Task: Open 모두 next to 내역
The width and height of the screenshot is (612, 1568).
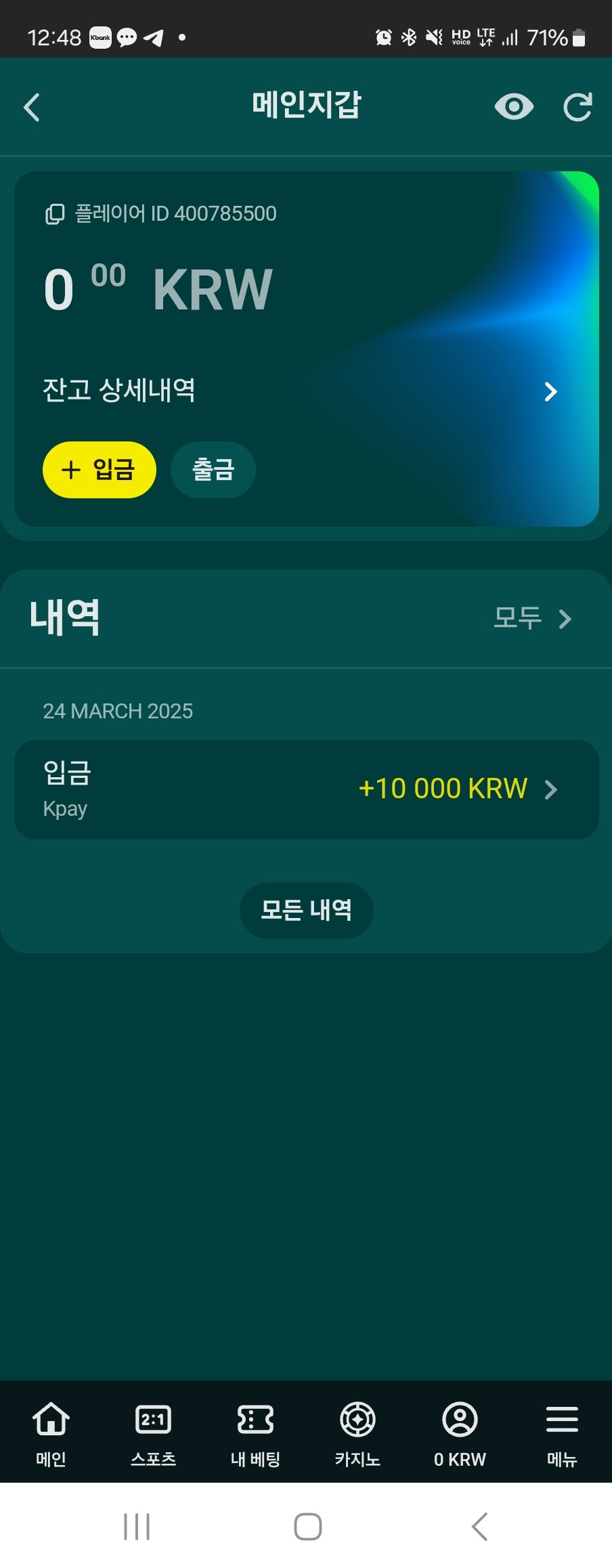Action: tap(533, 618)
